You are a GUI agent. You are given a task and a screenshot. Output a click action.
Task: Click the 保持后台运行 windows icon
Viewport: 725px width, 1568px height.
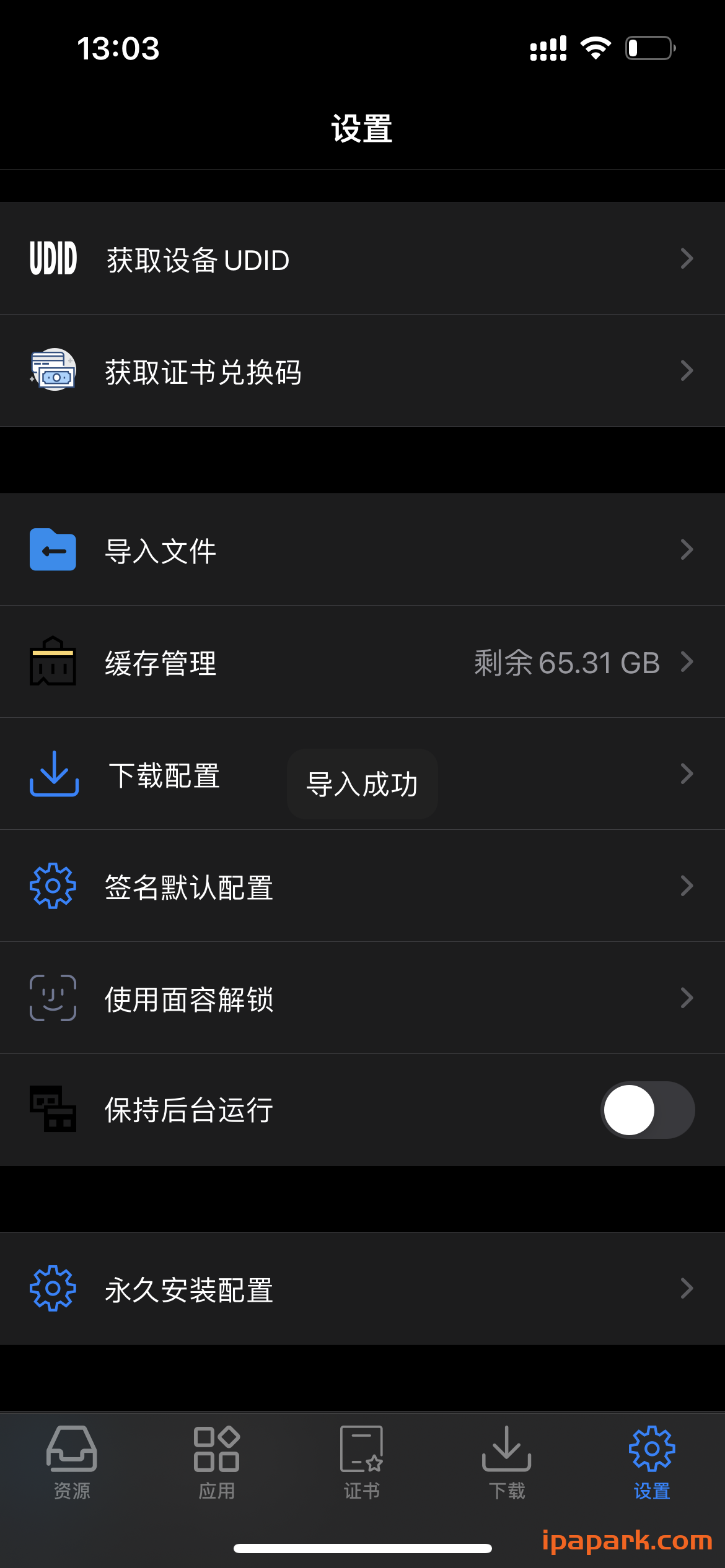click(x=53, y=1110)
